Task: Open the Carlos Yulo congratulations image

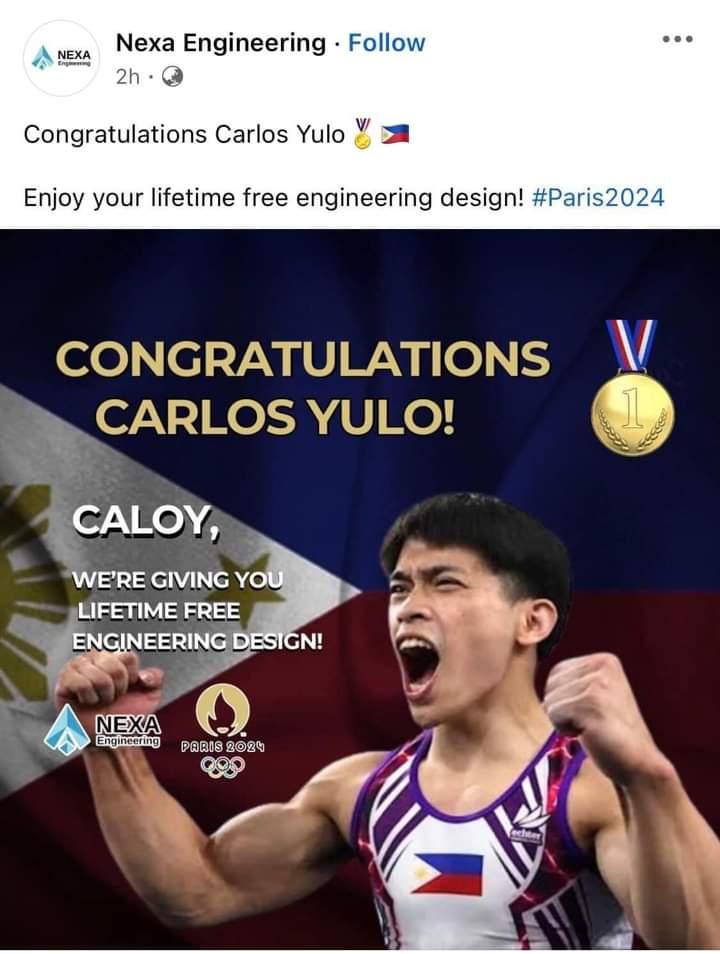Action: [x=360, y=590]
